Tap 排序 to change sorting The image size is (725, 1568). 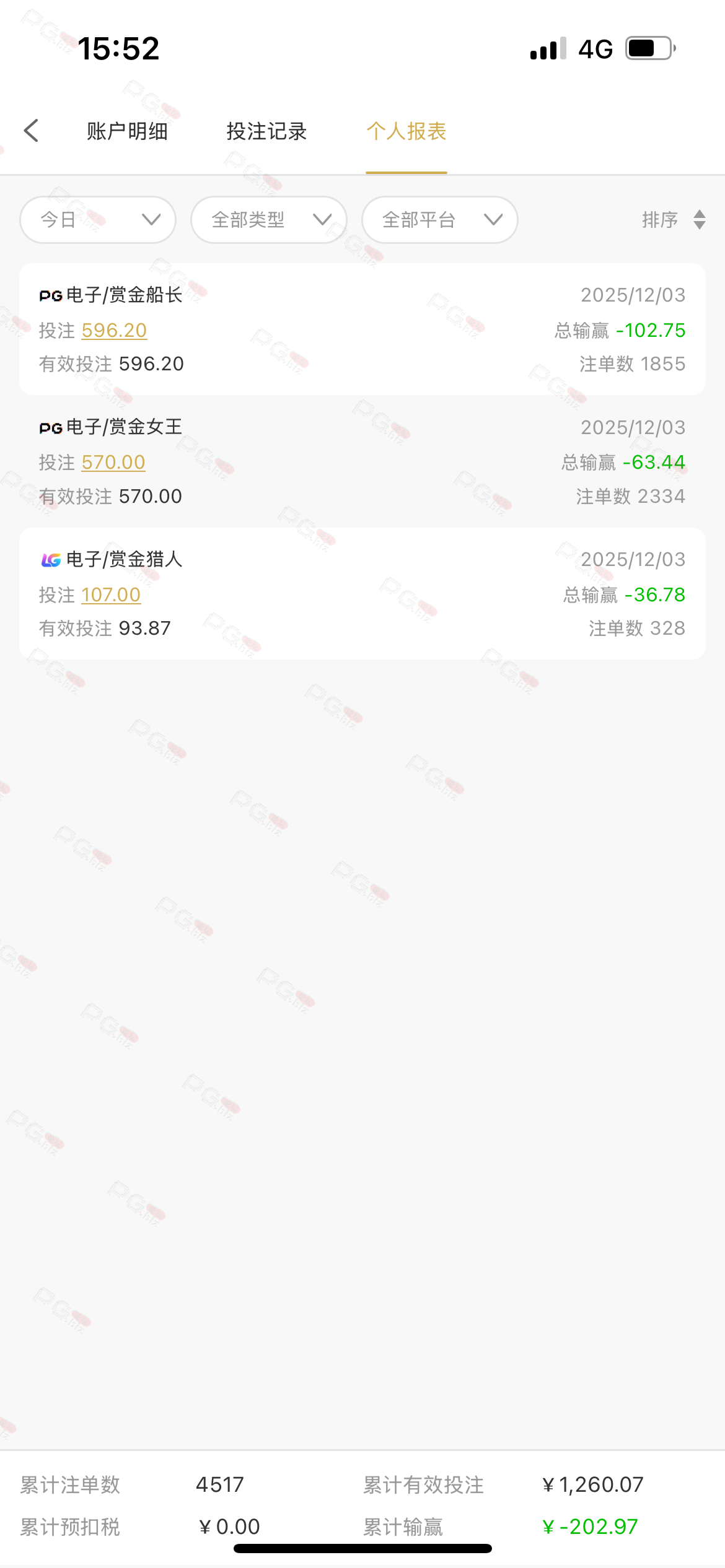[672, 220]
